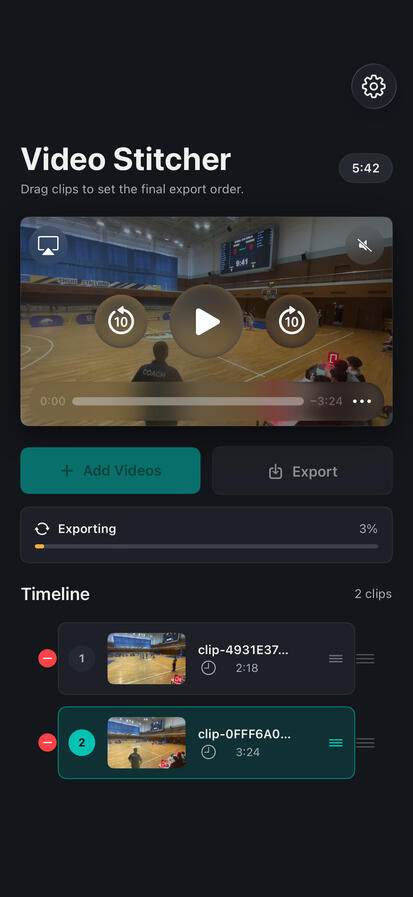Select the clip-0FFF6A0 timeline row
The width and height of the screenshot is (413, 897).
[x=206, y=743]
